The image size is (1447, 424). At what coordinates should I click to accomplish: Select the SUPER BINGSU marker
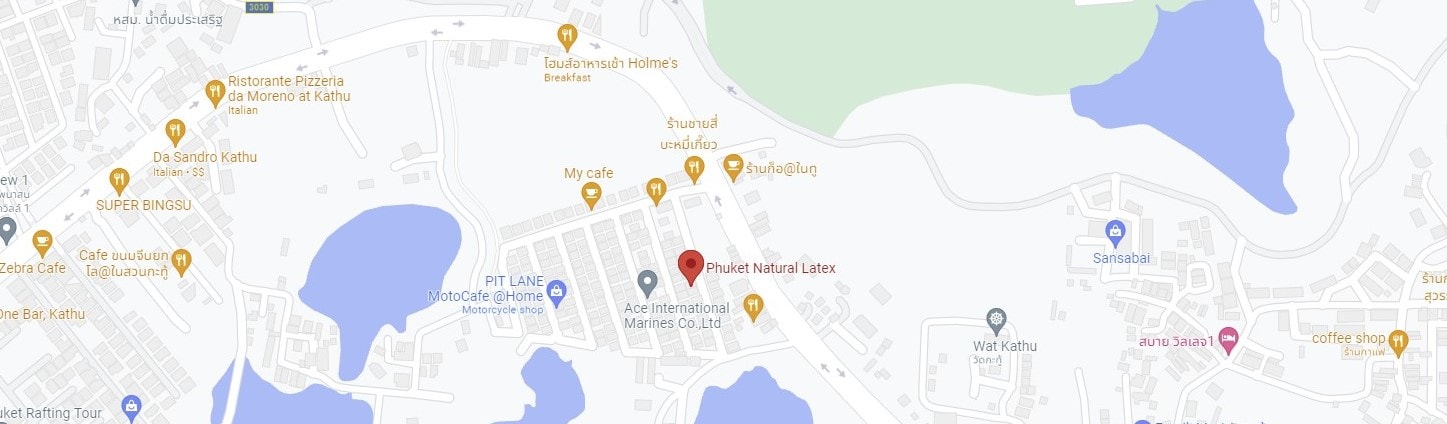(x=119, y=180)
